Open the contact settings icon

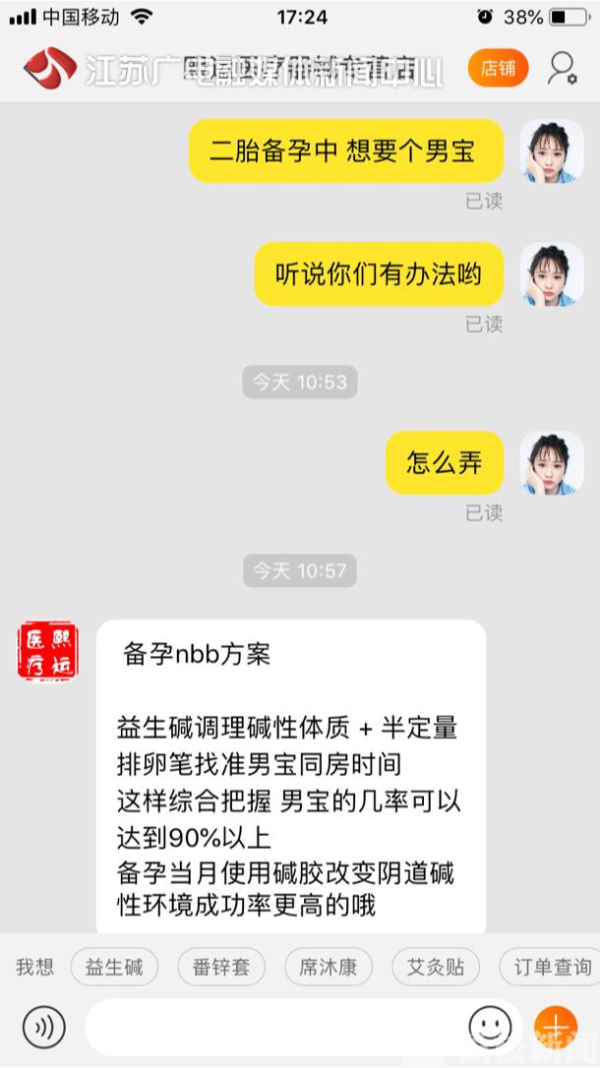562,68
